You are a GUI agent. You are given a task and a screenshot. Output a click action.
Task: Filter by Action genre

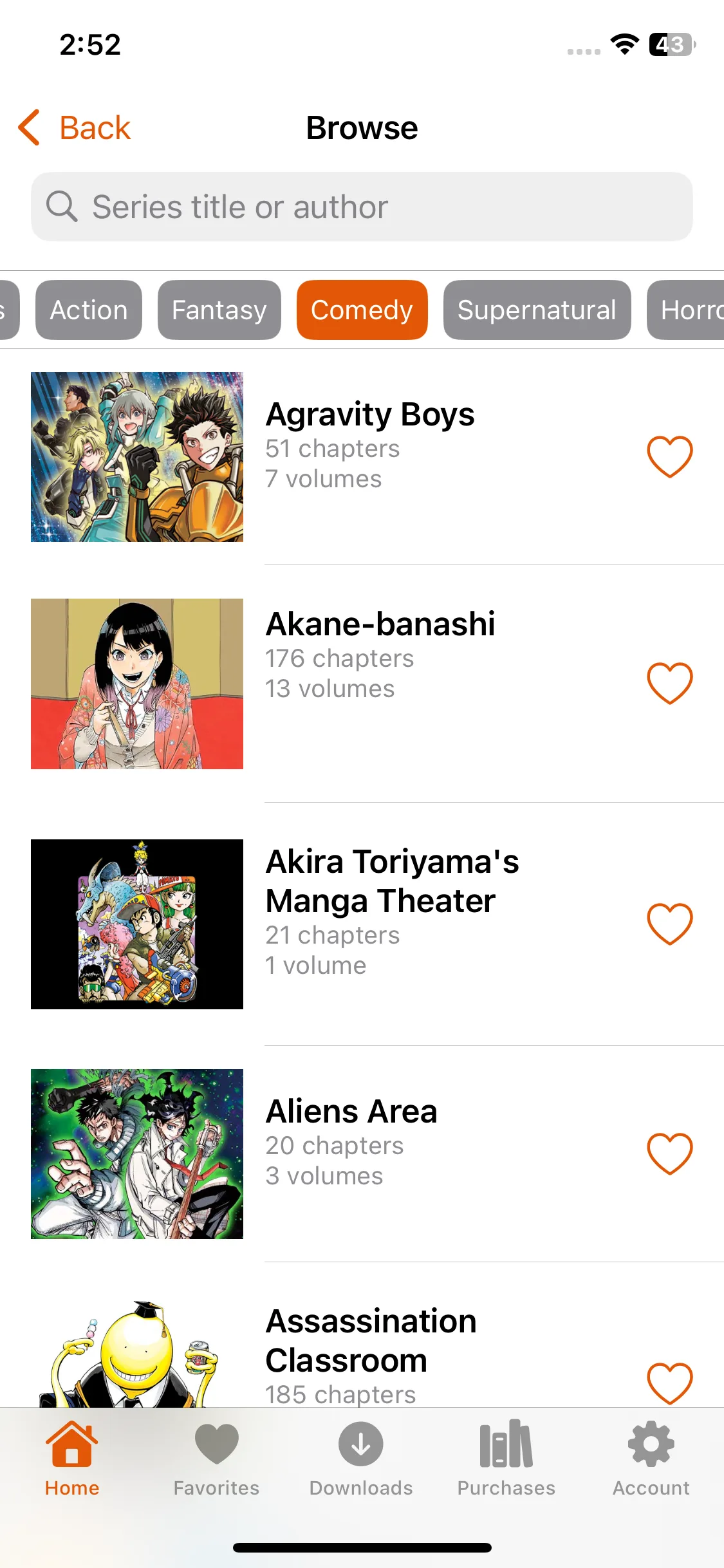coord(89,310)
